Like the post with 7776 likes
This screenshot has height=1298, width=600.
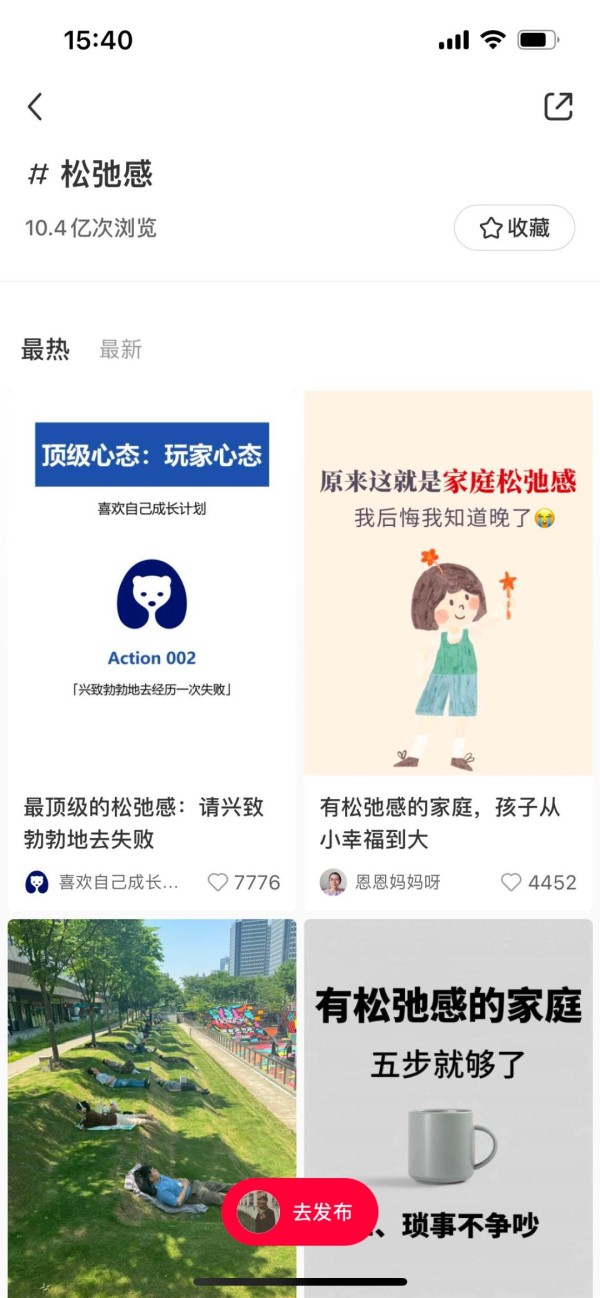pyautogui.click(x=218, y=882)
